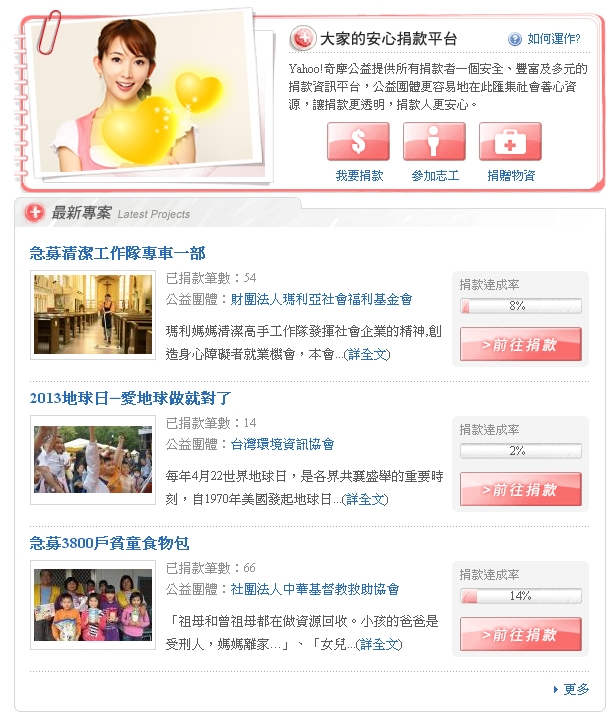This screenshot has width=613, height=720.
Task: Read full text of the 祖母和曾祖母 description
Action: (x=379, y=644)
